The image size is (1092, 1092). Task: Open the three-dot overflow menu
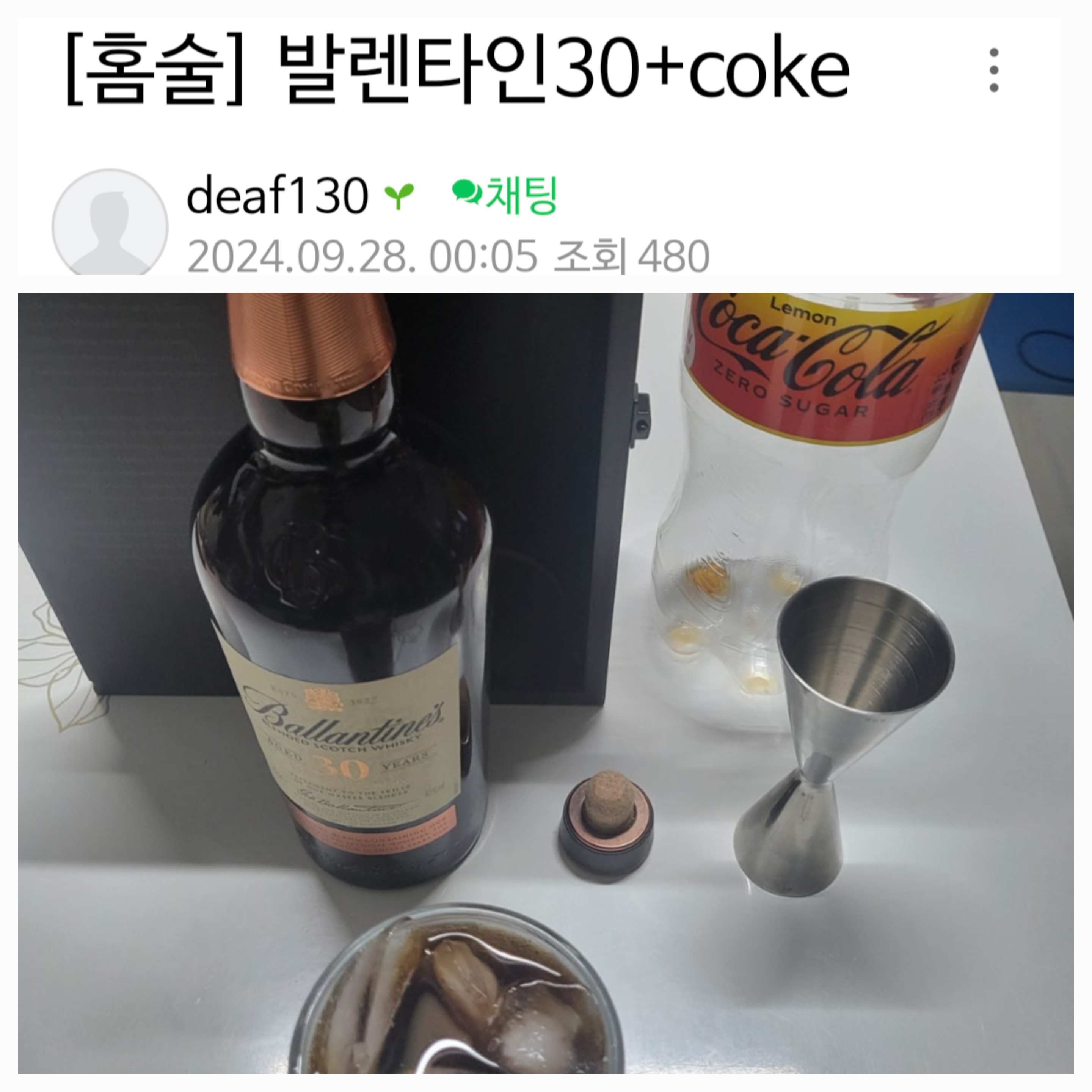(x=994, y=70)
